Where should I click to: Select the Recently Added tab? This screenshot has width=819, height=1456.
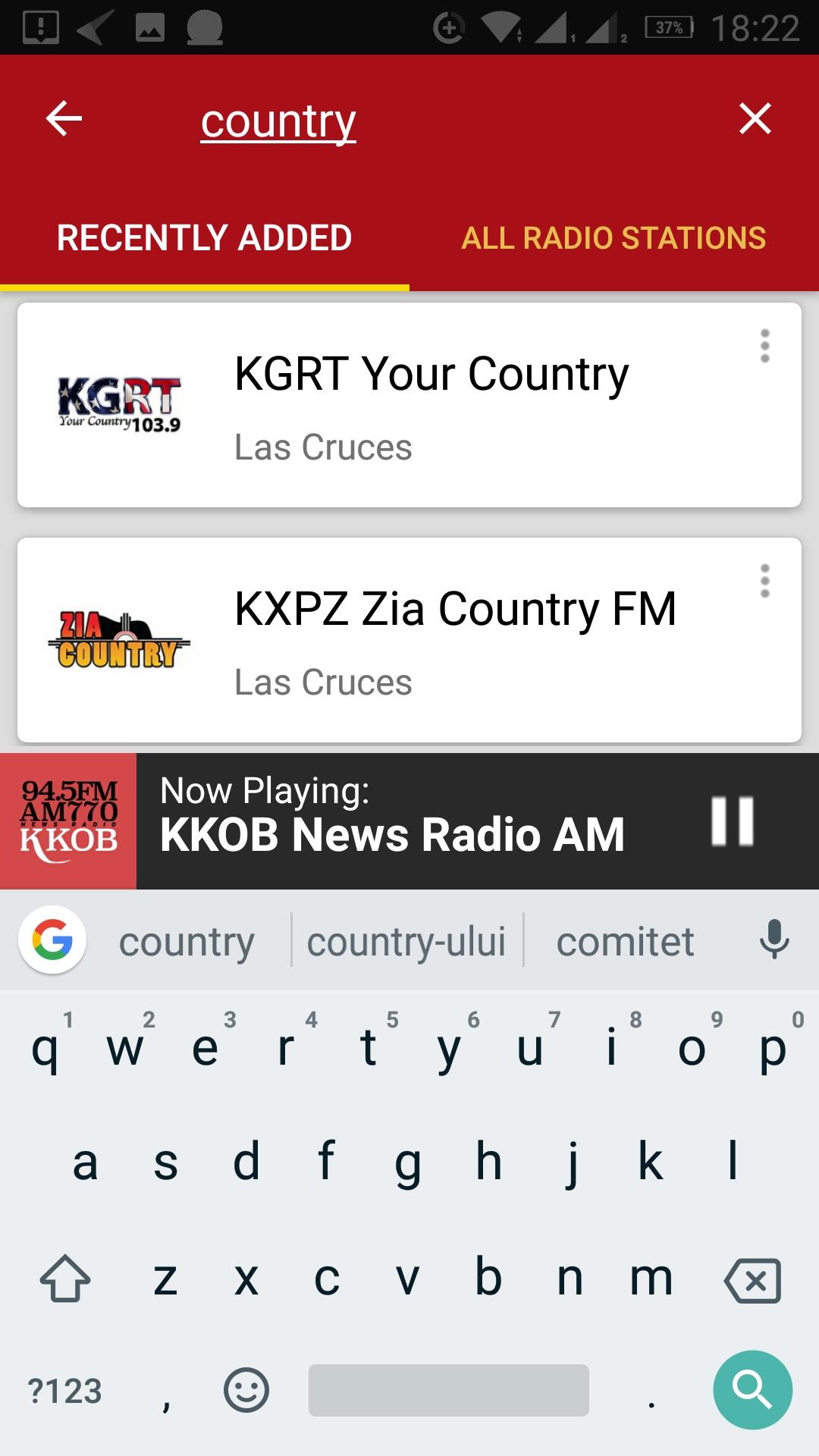(x=205, y=238)
